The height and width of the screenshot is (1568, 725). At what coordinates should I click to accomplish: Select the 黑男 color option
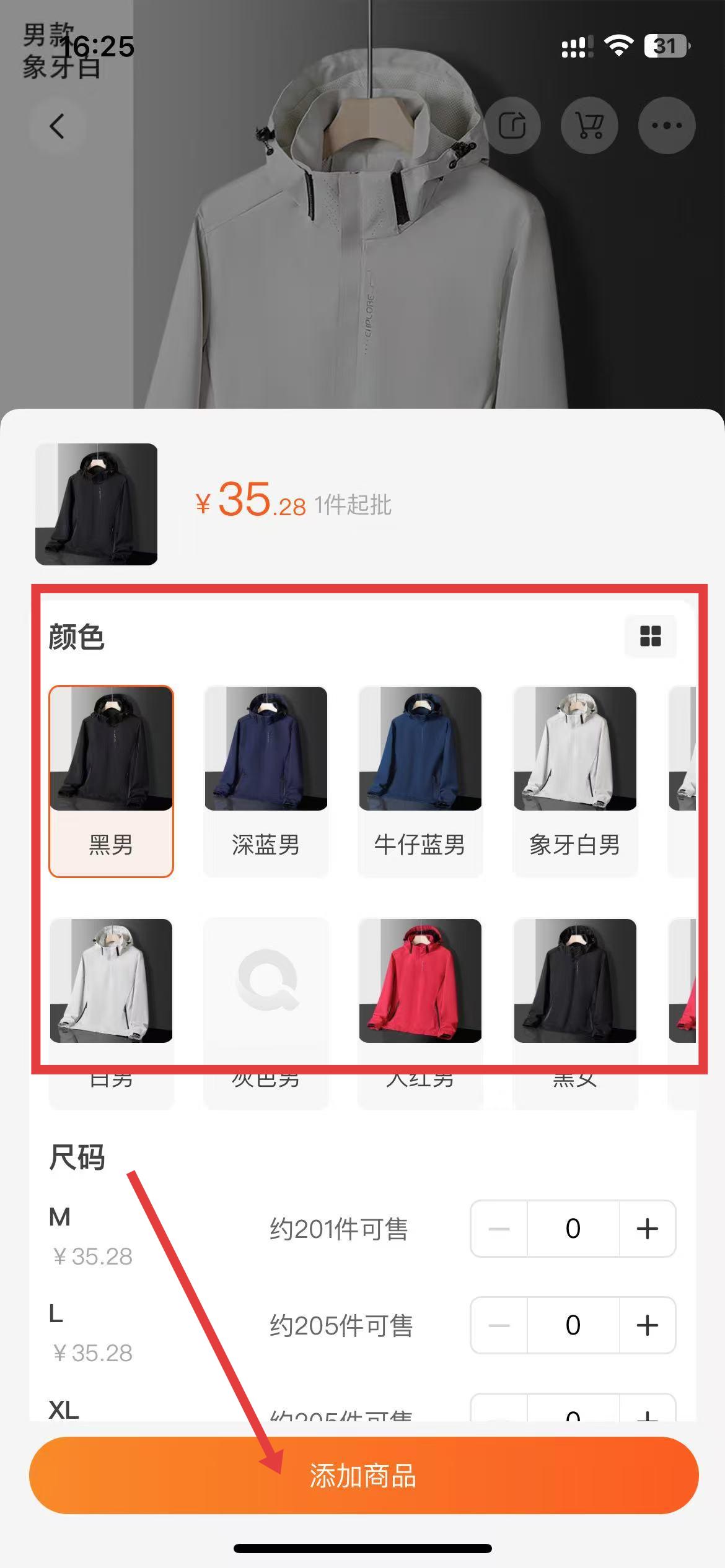click(111, 781)
